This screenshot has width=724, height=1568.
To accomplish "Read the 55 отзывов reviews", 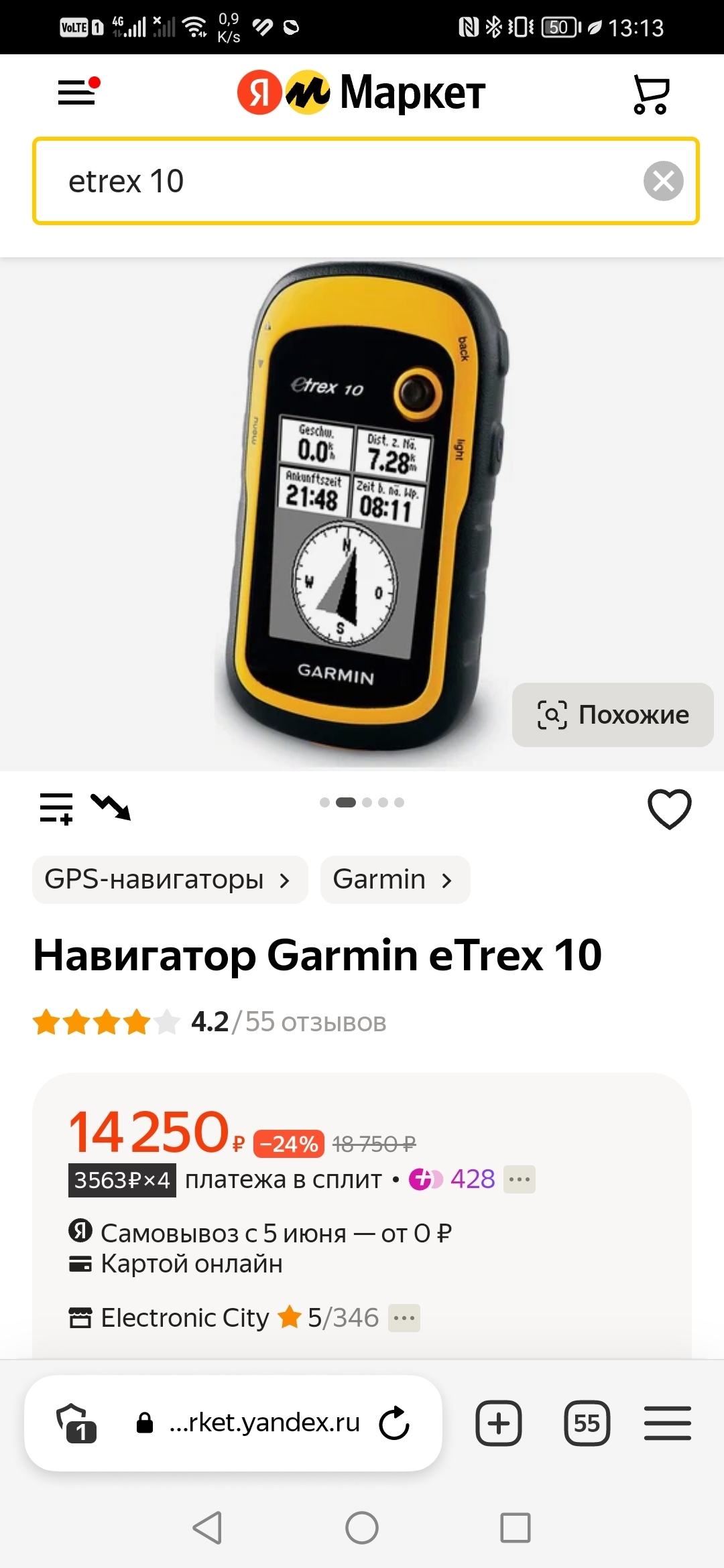I will (315, 1023).
